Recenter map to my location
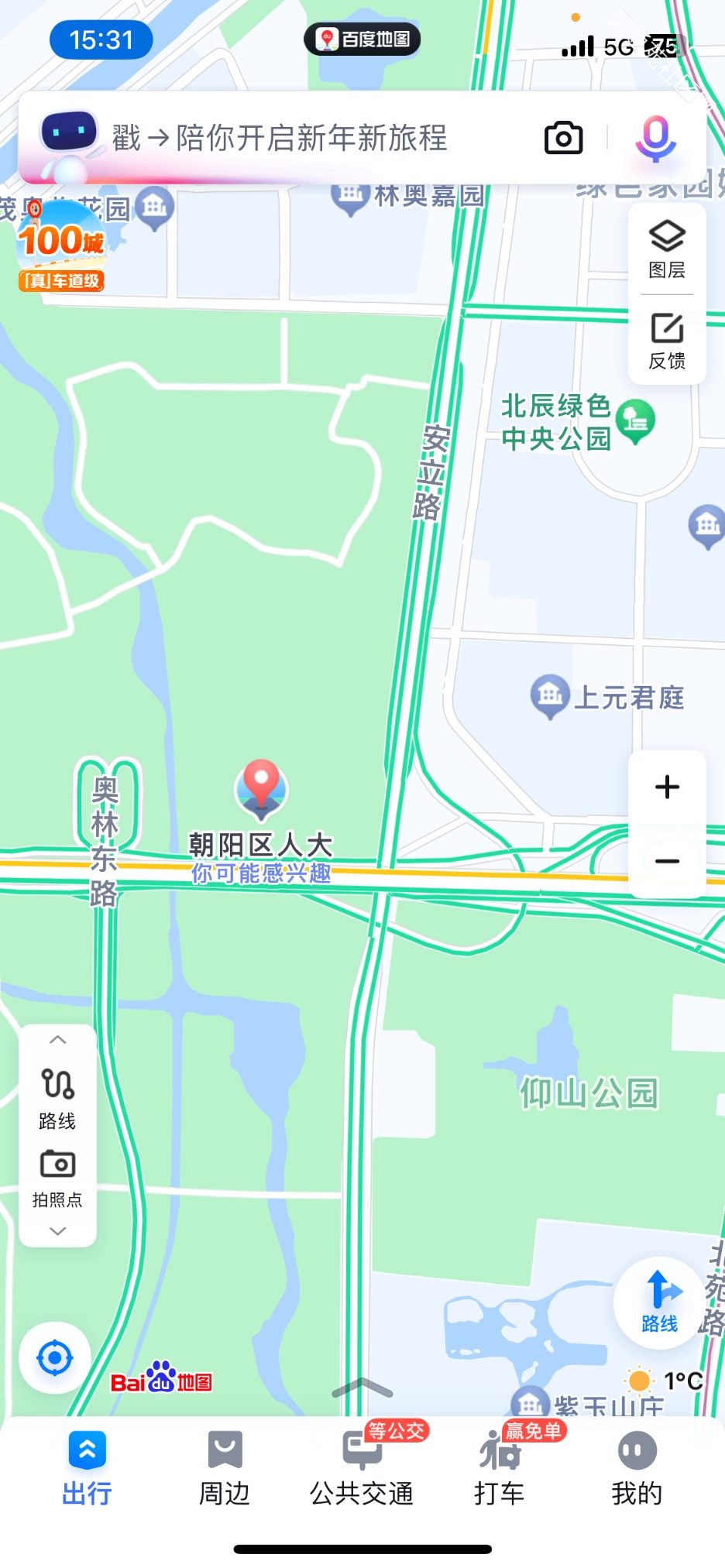725x1568 pixels. (x=55, y=1357)
